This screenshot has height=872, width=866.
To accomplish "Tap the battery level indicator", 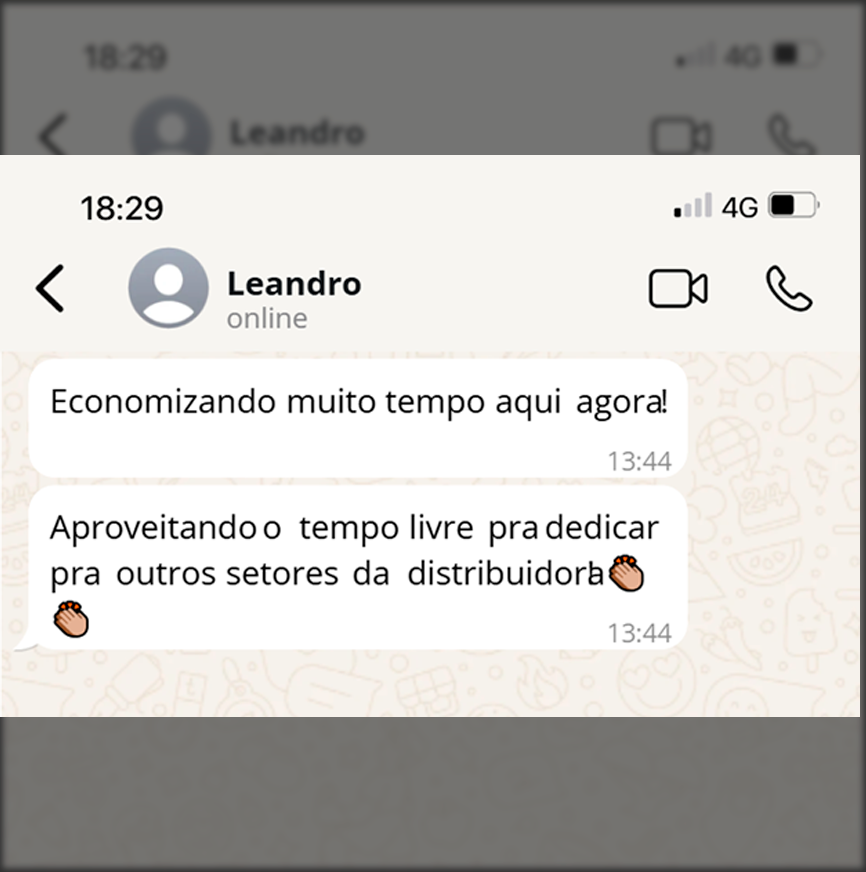I will click(x=789, y=206).
